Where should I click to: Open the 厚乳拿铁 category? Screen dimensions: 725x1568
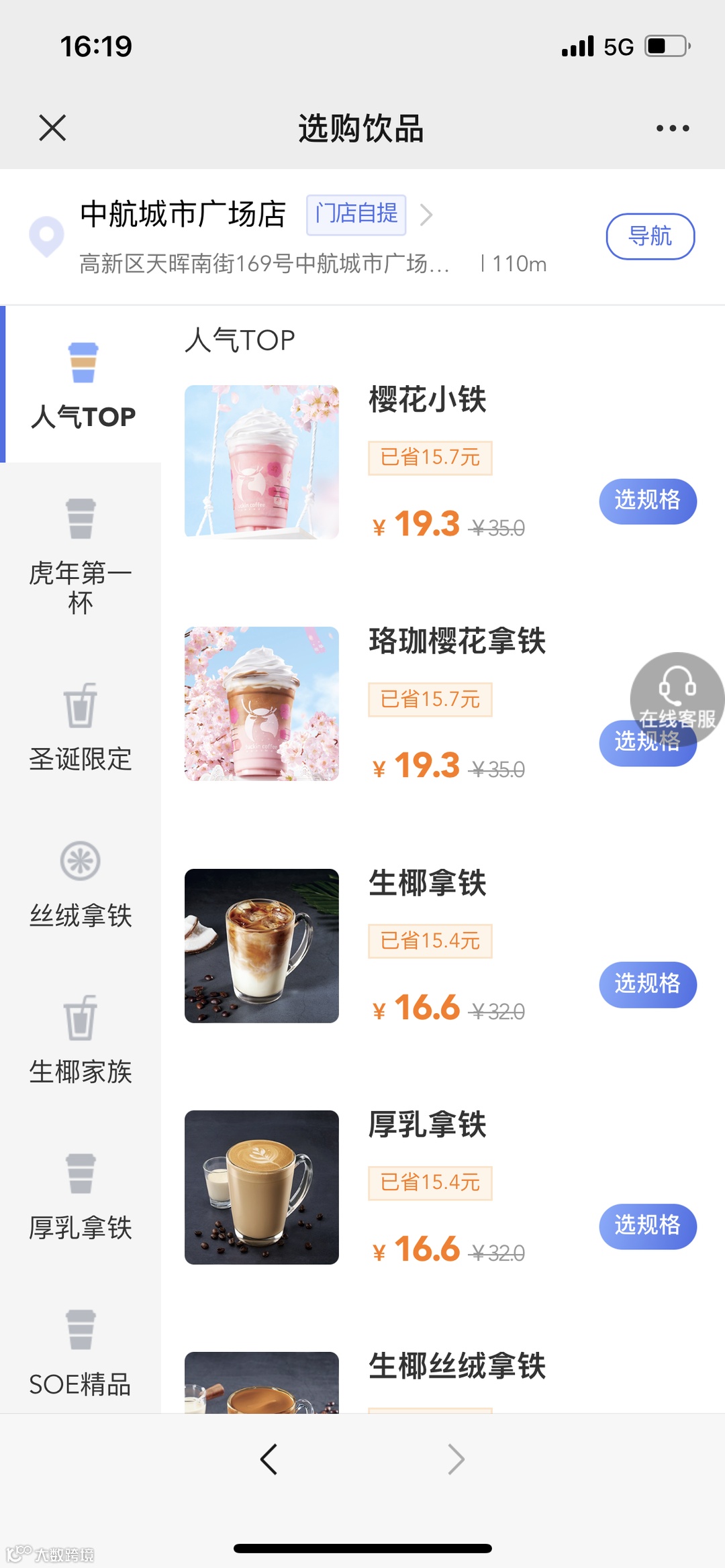pyautogui.click(x=81, y=1196)
